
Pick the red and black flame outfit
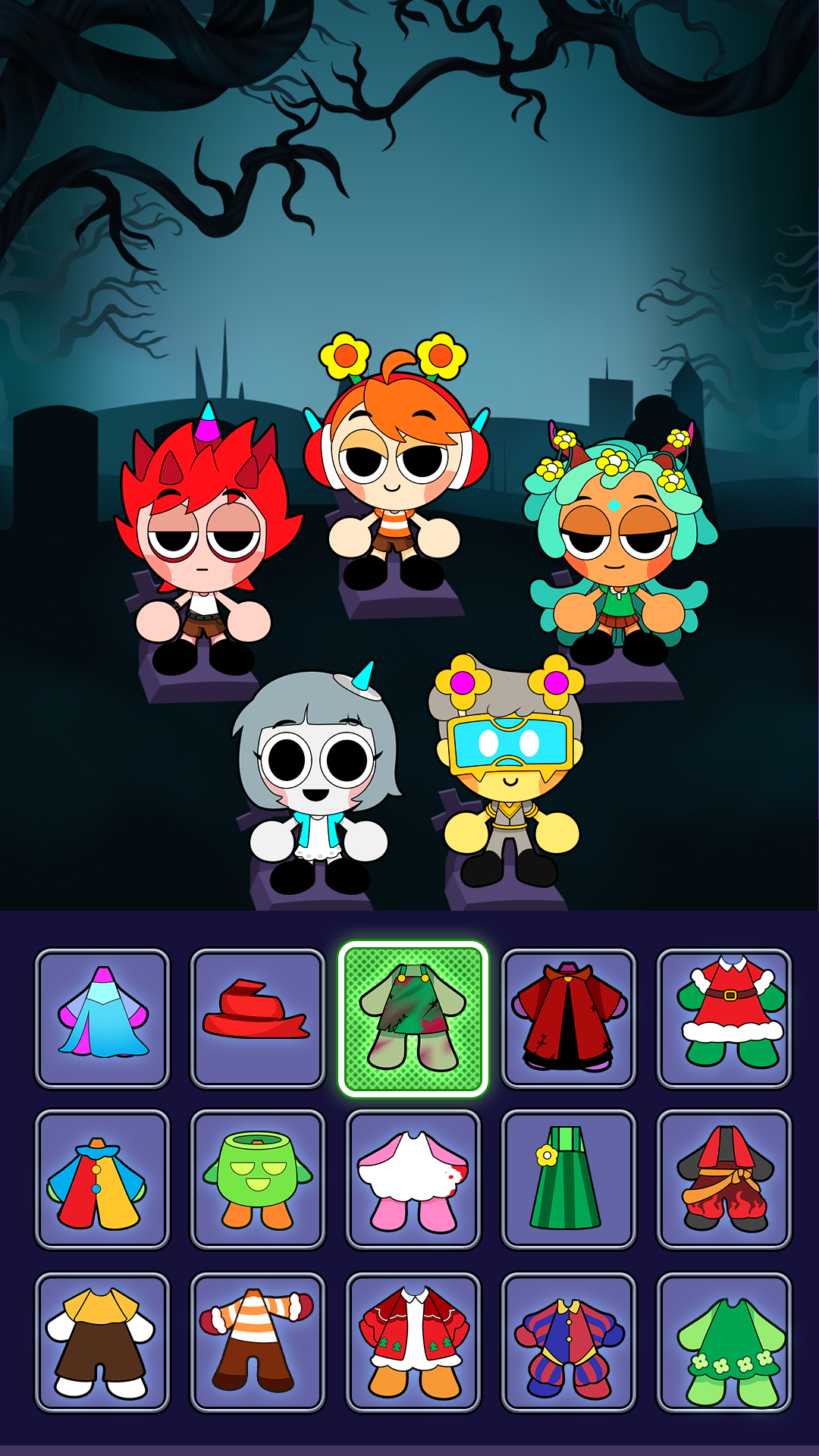point(723,1179)
